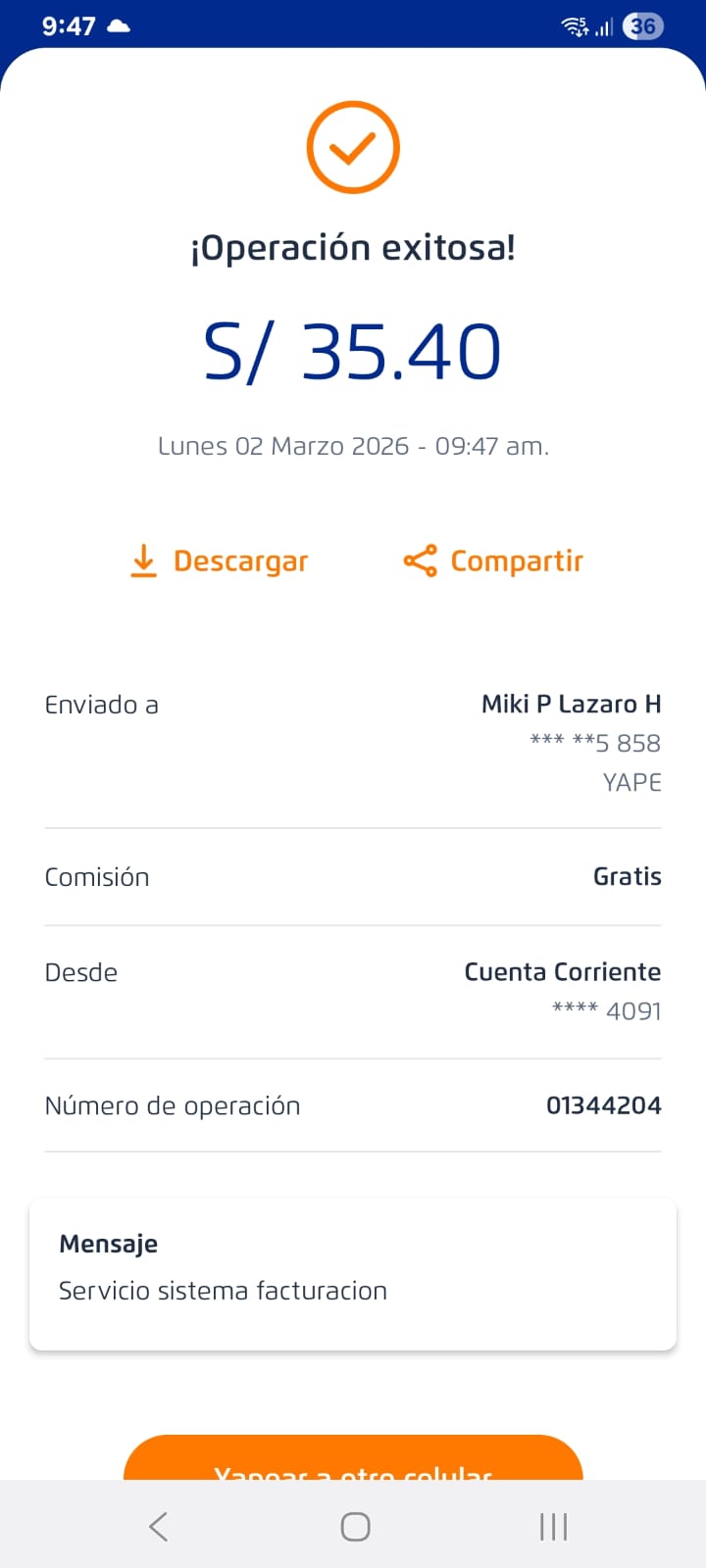Tap Yapear a otro celular button

[x=353, y=1460]
